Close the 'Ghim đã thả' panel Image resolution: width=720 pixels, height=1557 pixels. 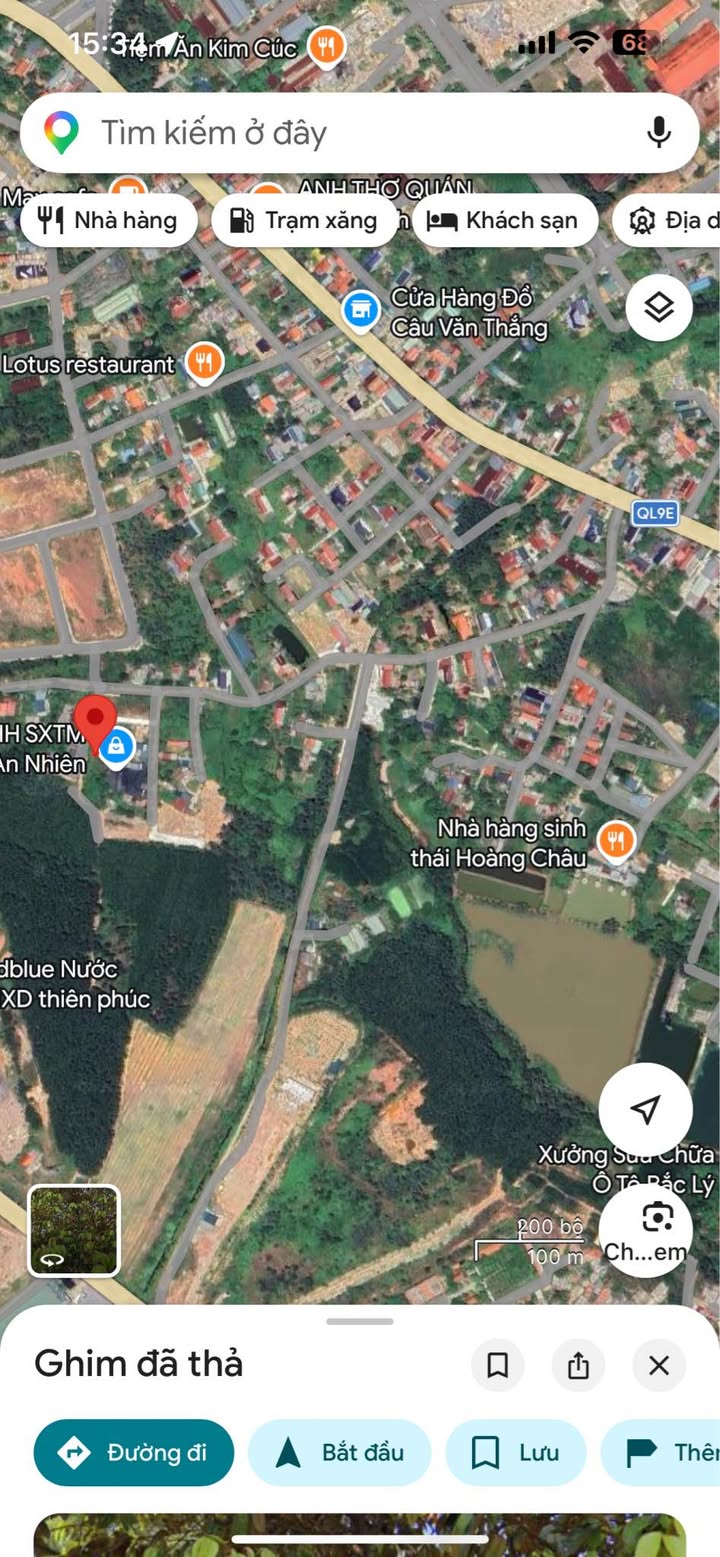tap(658, 1365)
